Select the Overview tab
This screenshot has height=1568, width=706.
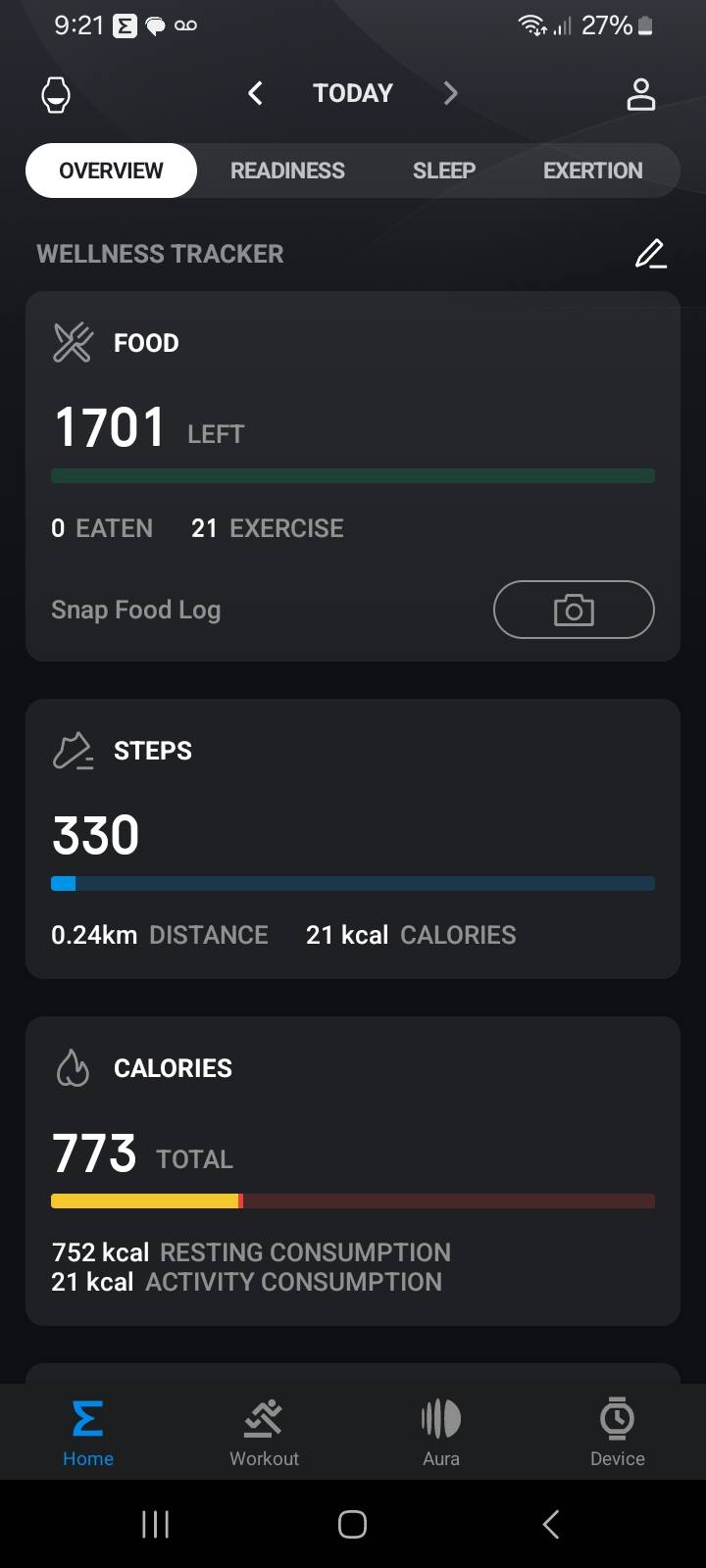(111, 171)
